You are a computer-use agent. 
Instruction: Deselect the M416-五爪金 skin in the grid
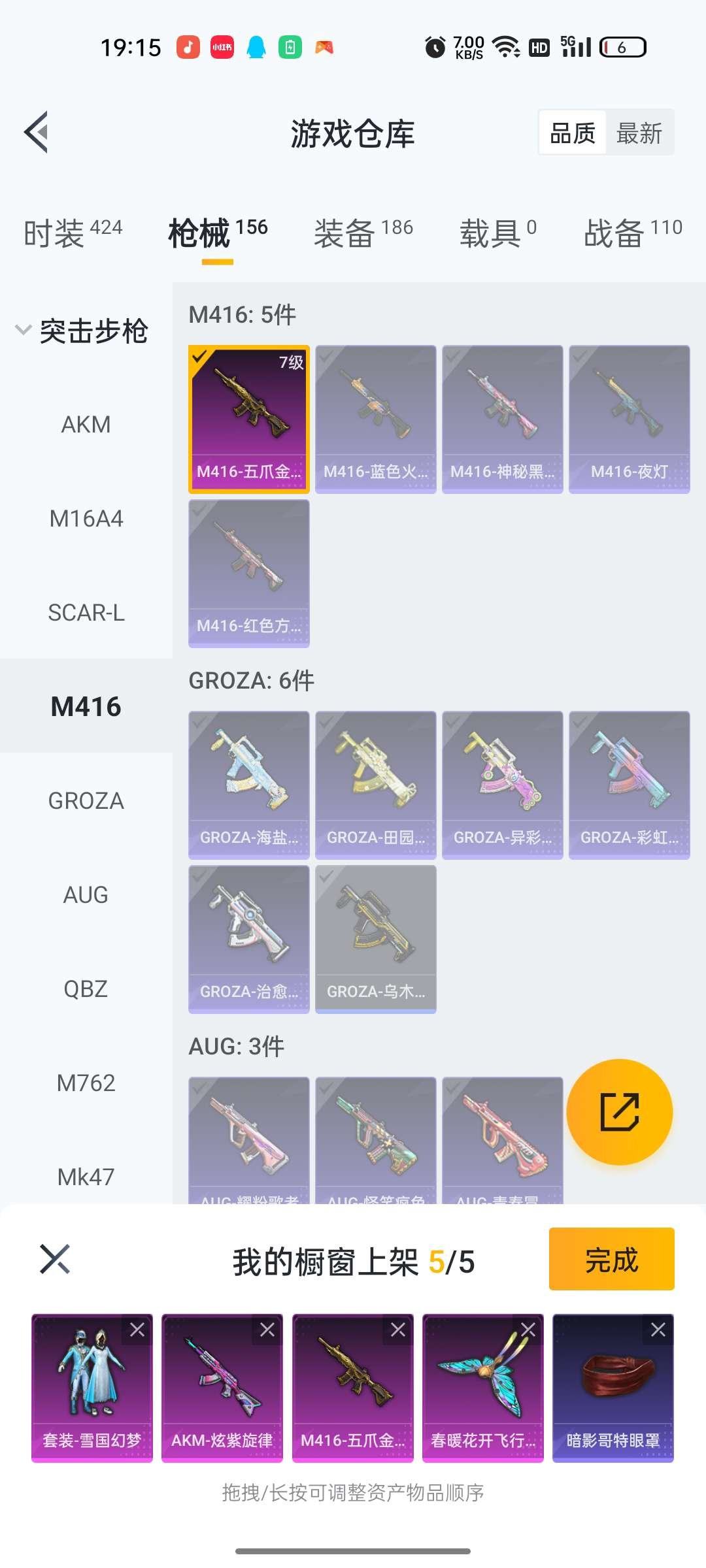click(248, 419)
